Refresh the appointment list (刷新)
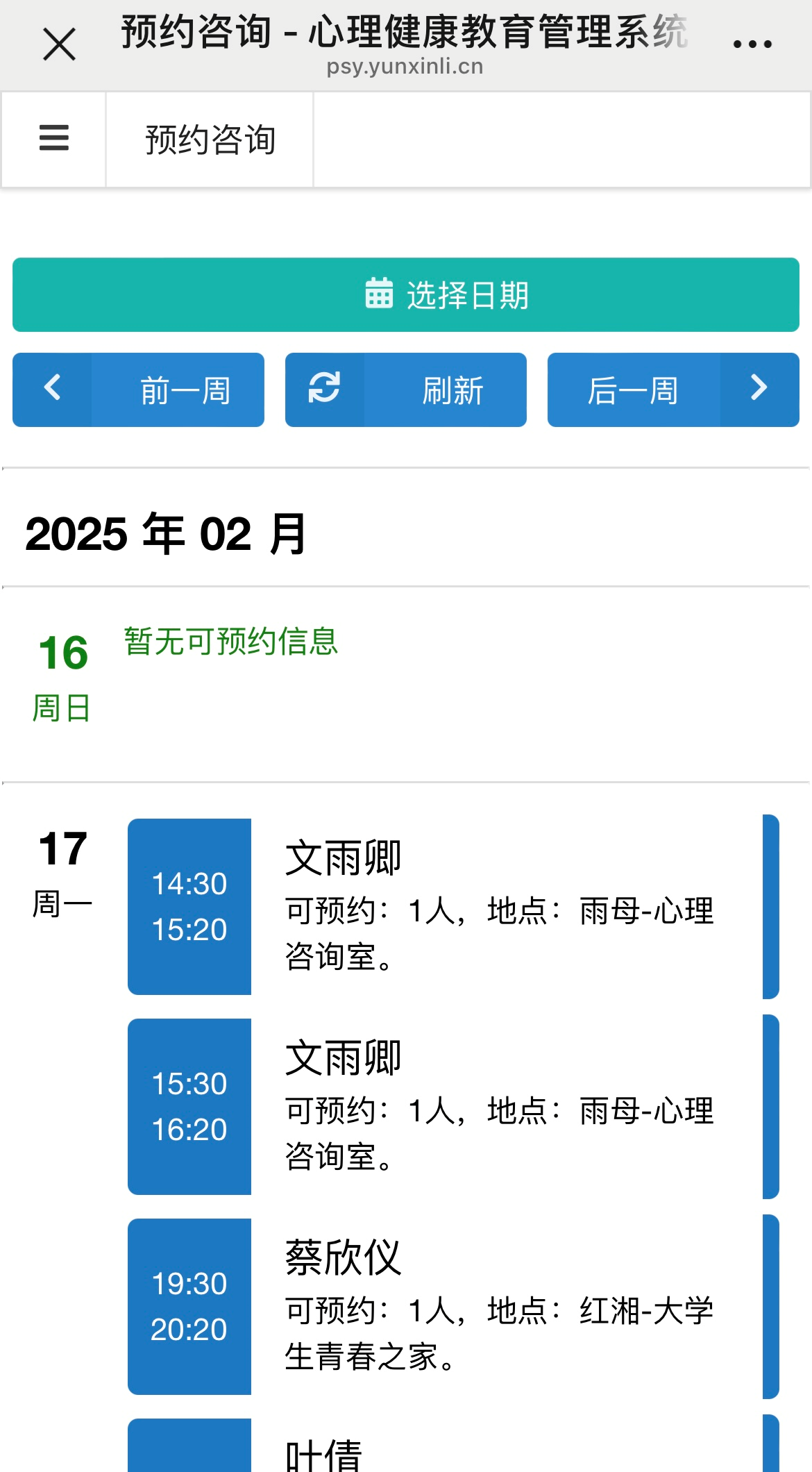Image resolution: width=812 pixels, height=1472 pixels. pos(406,390)
